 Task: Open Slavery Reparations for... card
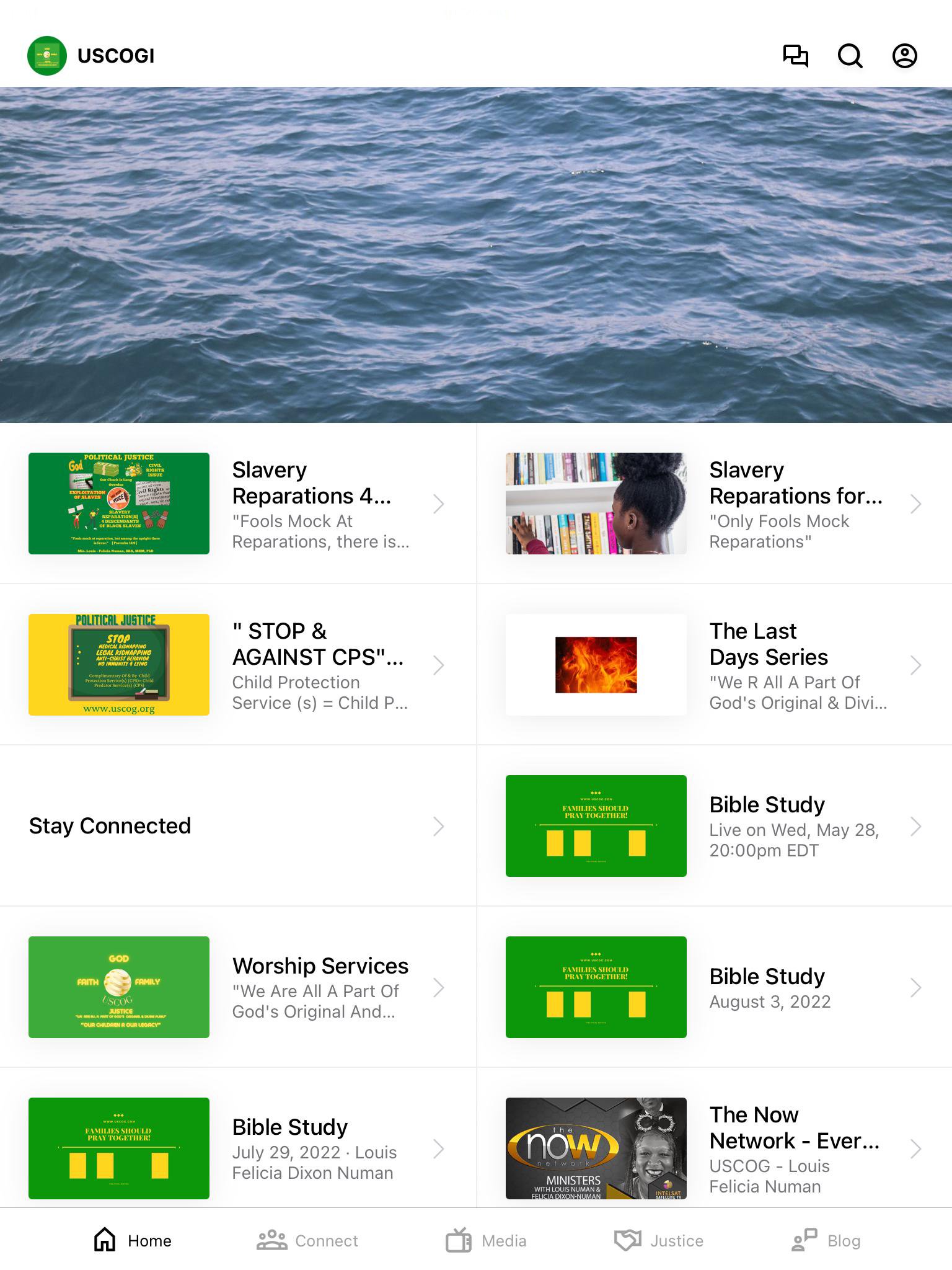point(714,504)
